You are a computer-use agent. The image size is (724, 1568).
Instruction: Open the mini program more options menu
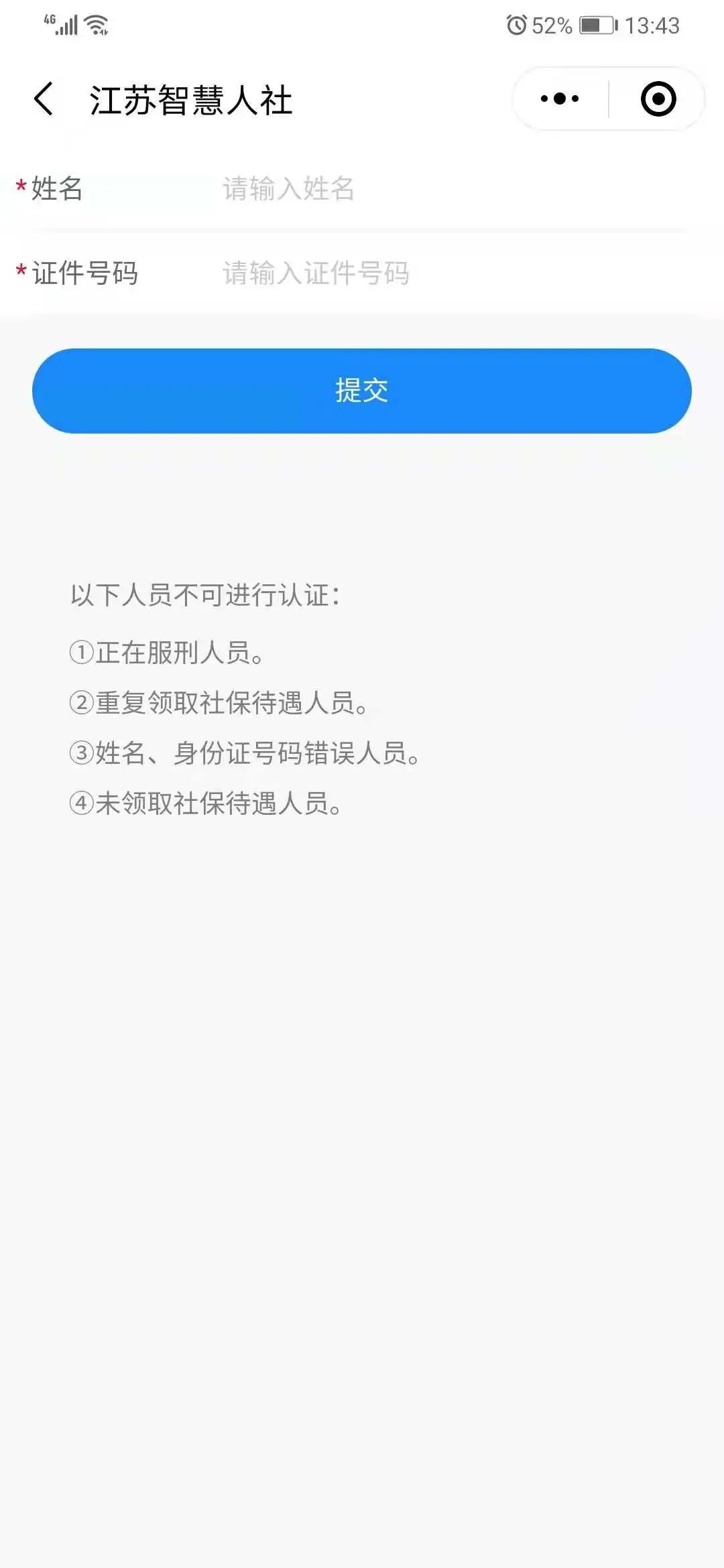point(560,99)
